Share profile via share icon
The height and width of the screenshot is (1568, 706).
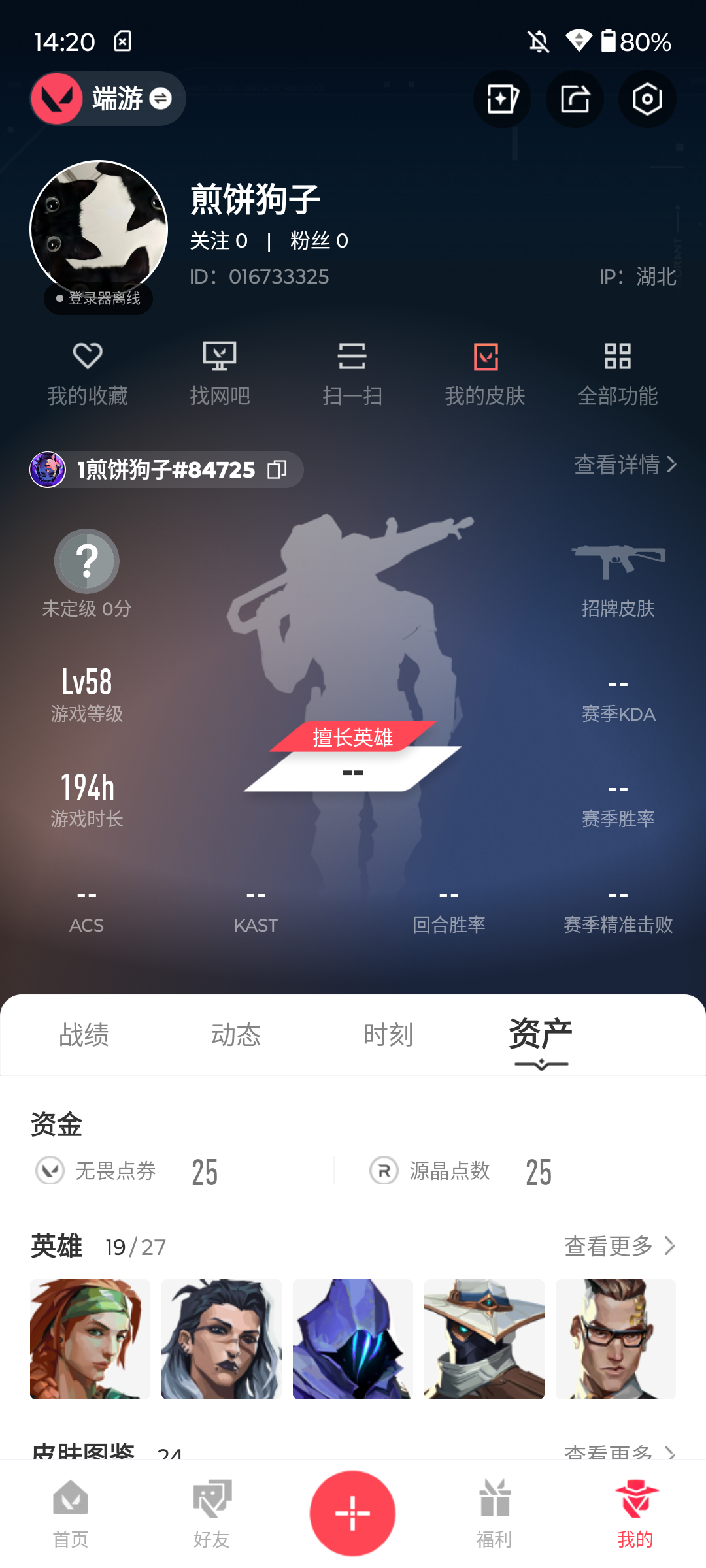pyautogui.click(x=575, y=99)
